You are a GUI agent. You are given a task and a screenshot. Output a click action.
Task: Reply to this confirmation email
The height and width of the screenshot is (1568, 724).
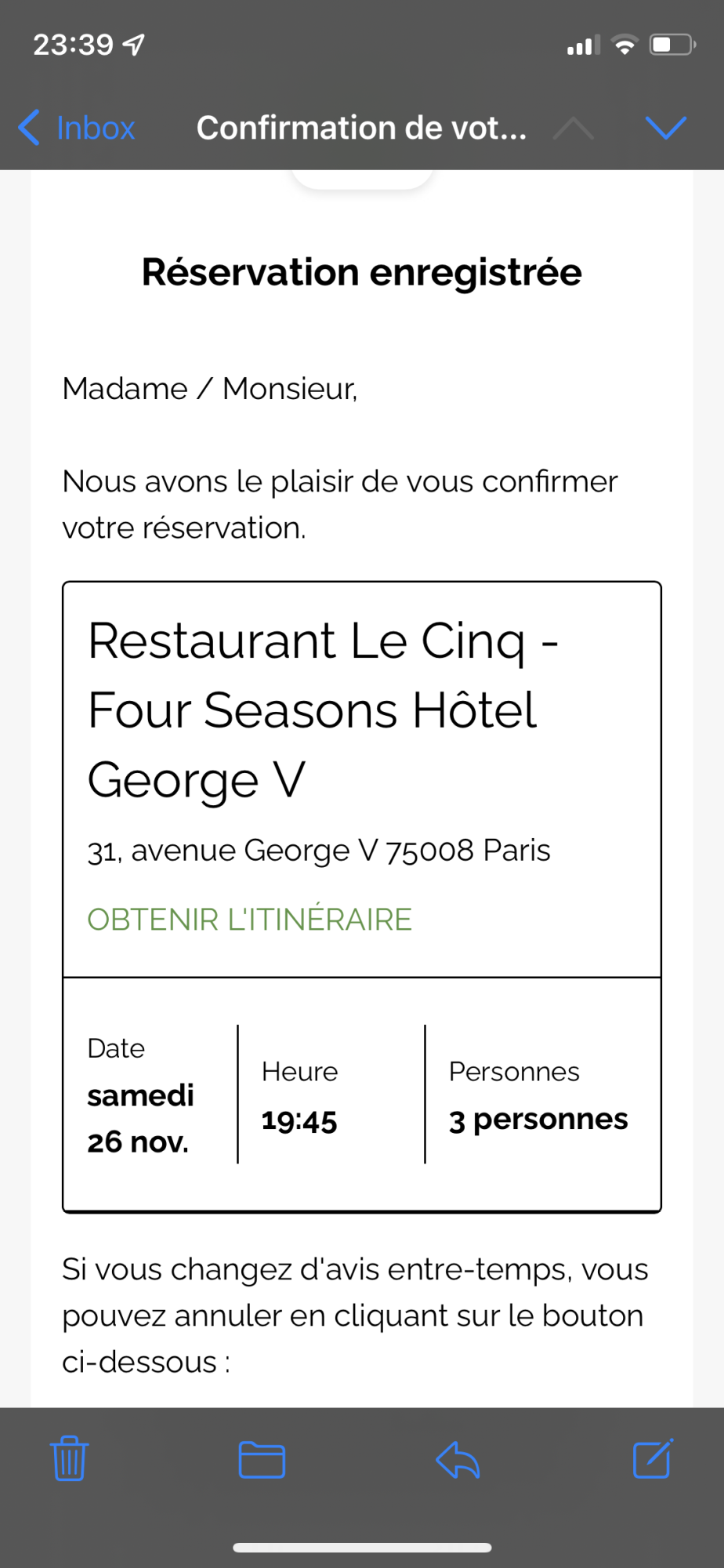[x=458, y=1459]
